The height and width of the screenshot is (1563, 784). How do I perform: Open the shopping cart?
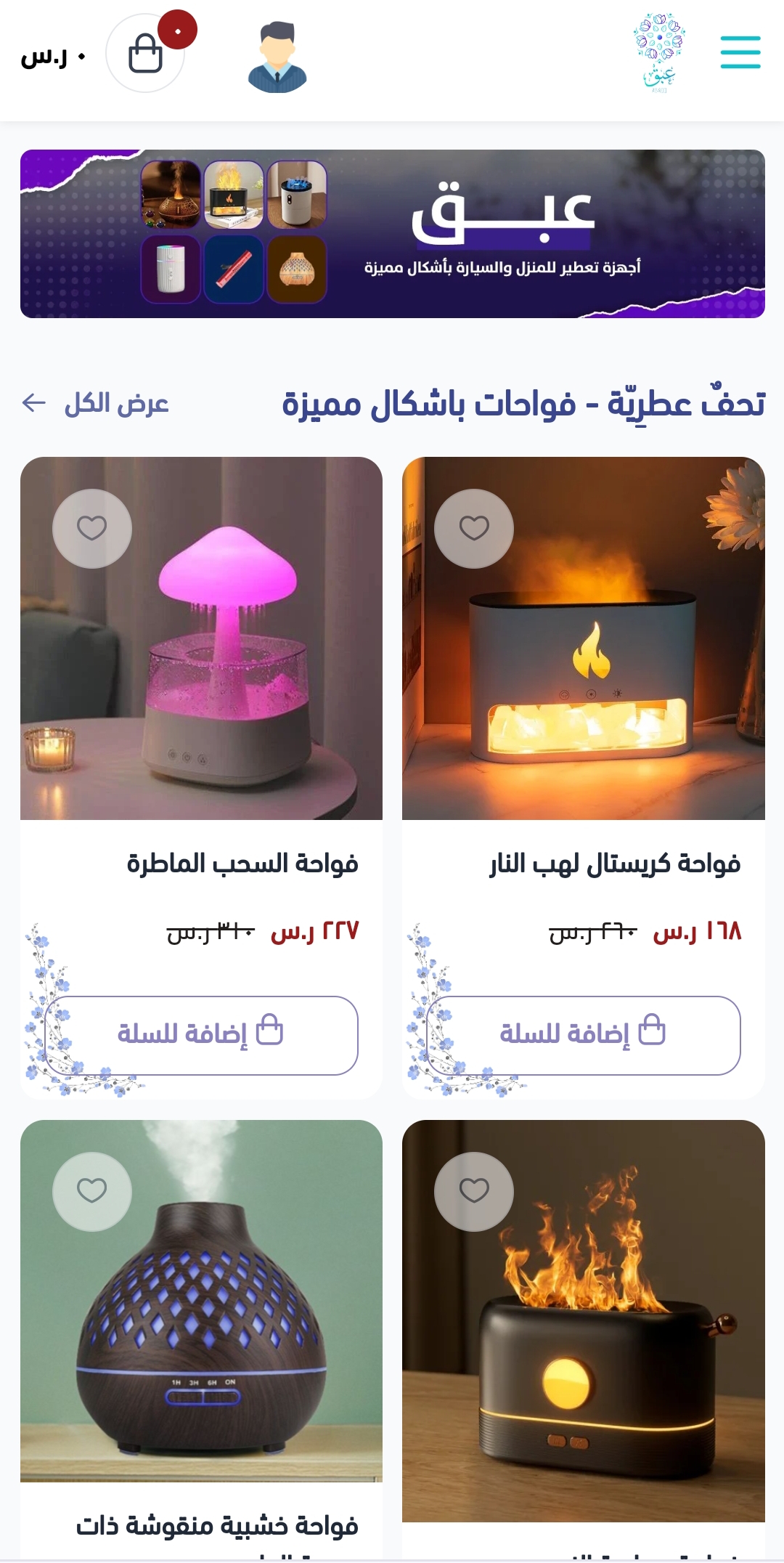pyautogui.click(x=145, y=54)
